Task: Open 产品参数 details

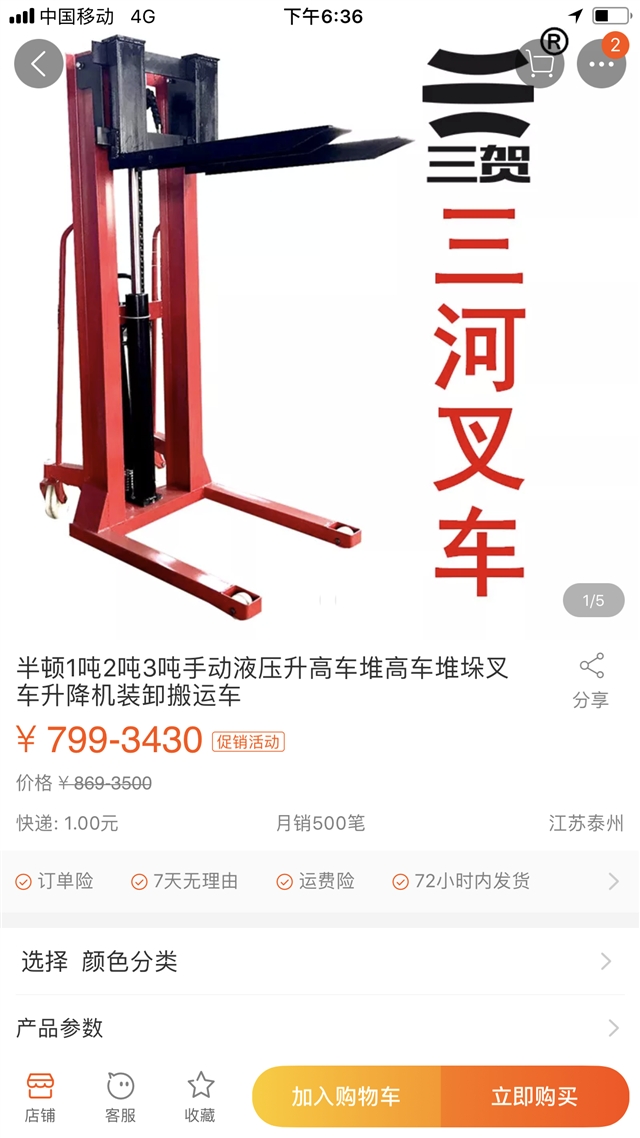Action: coord(320,1028)
